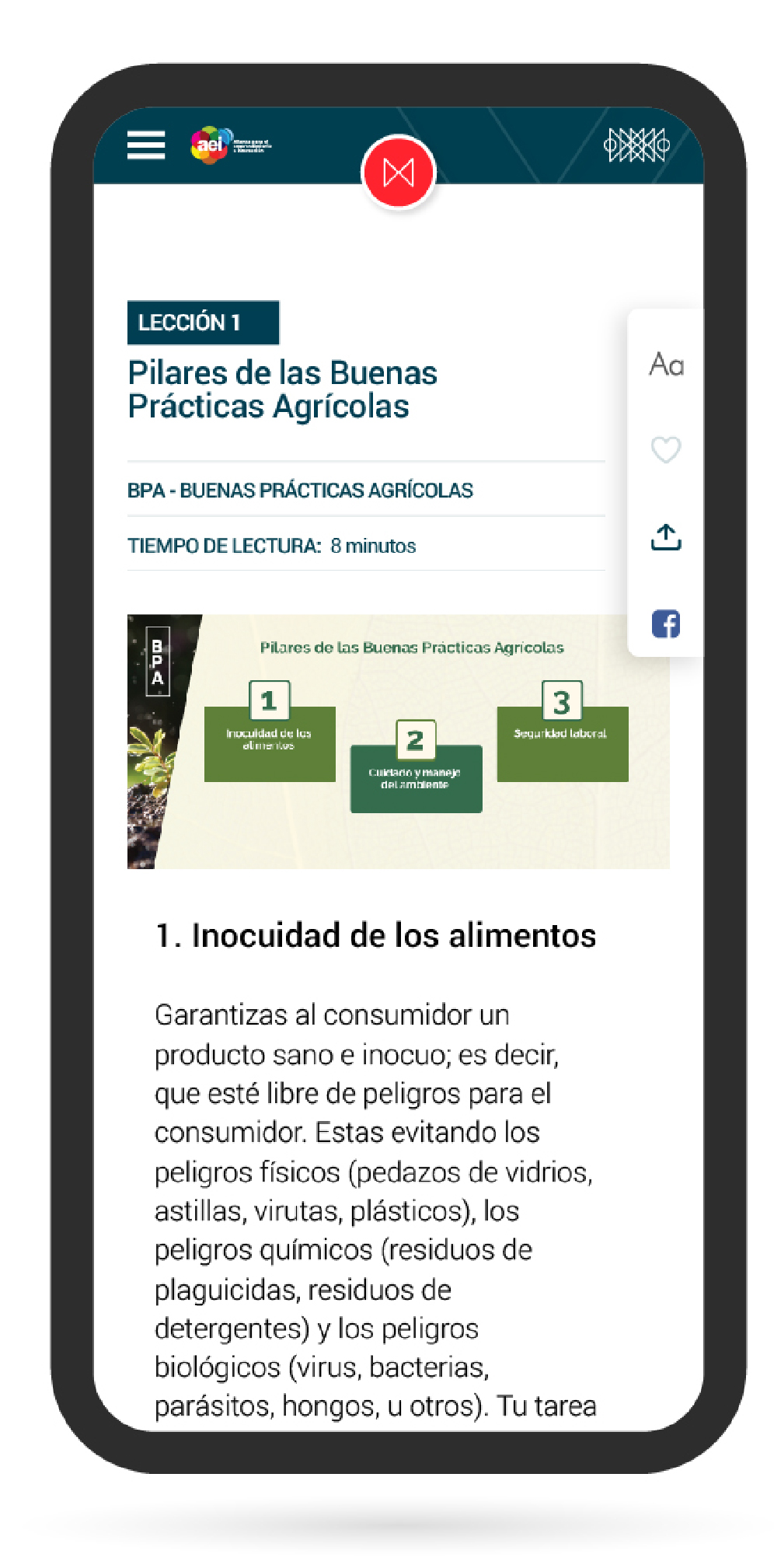
Task: Tap the red circular floating button
Action: [x=399, y=173]
